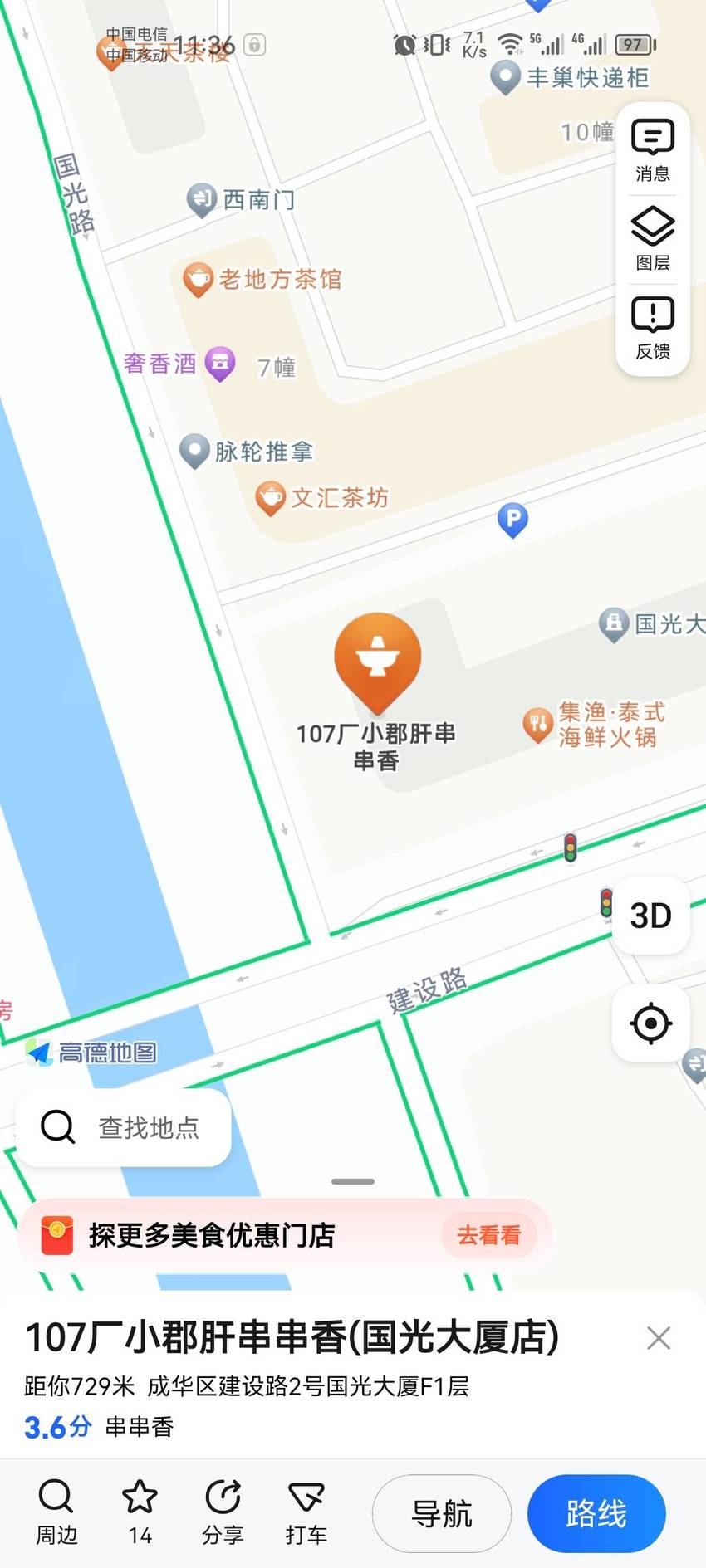Image resolution: width=706 pixels, height=1568 pixels.
Task: Switch the map to 3D view
Action: point(650,916)
